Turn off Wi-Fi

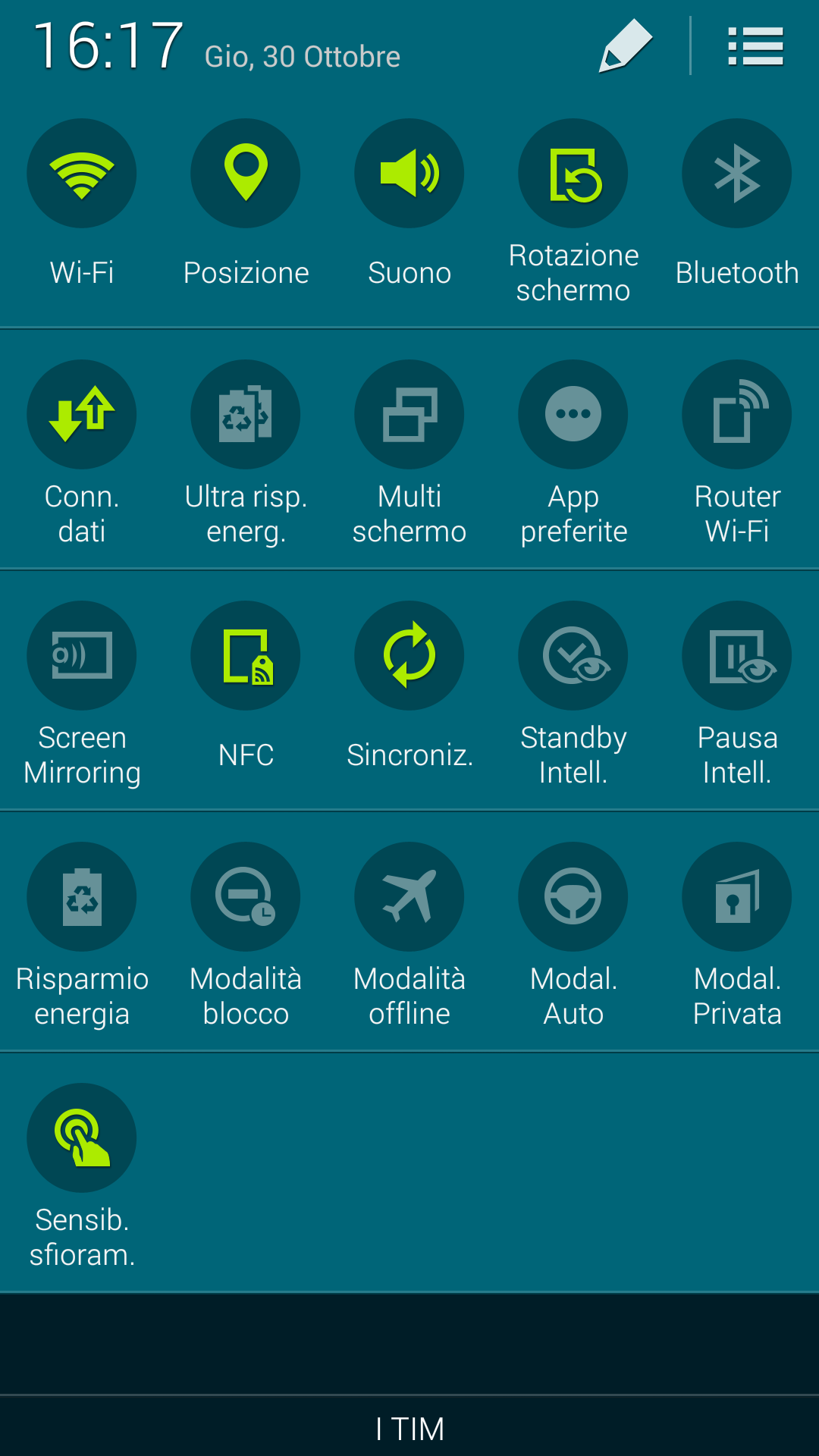(82, 173)
